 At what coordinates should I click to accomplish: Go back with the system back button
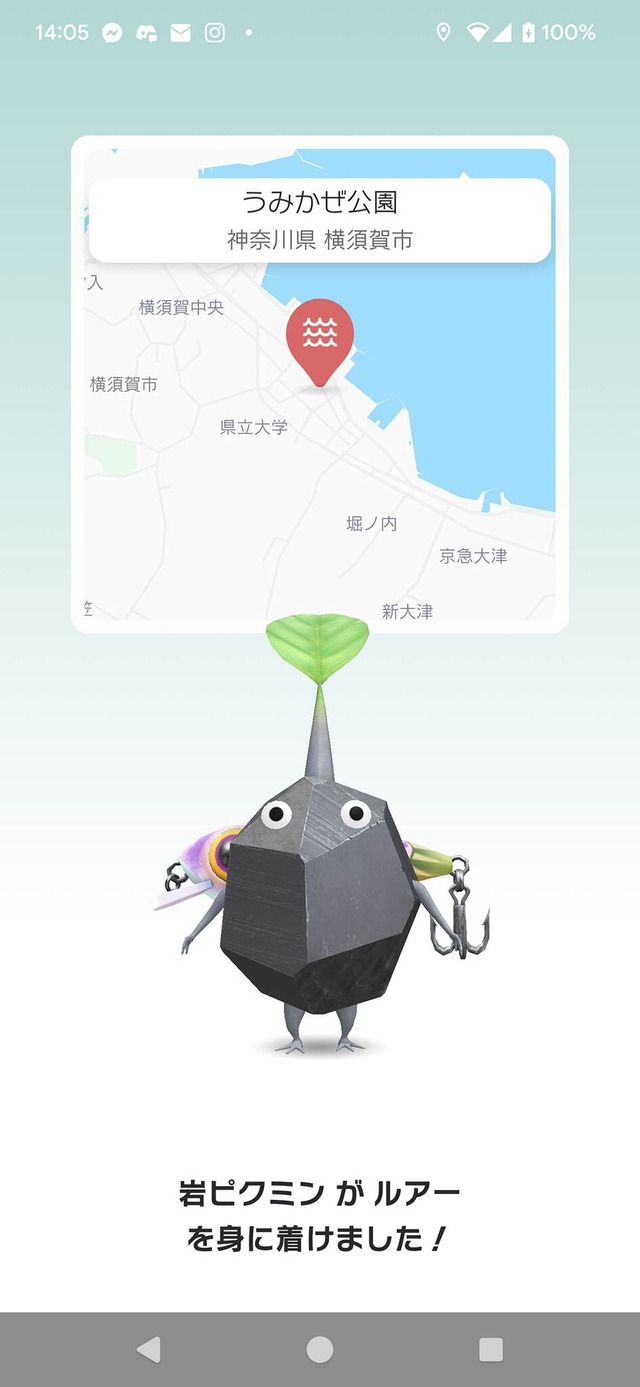pos(149,1350)
